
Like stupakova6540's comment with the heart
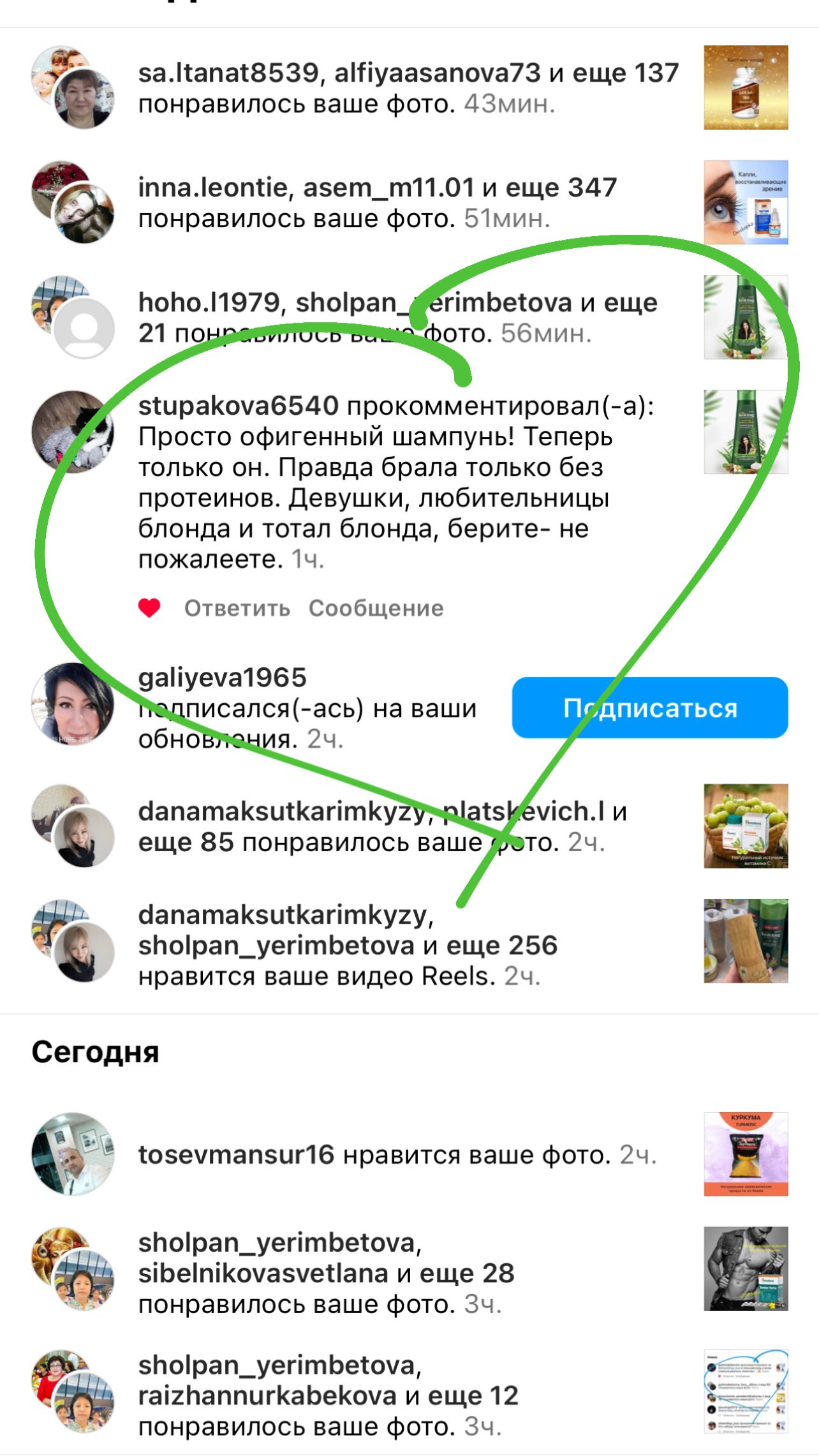coord(149,608)
